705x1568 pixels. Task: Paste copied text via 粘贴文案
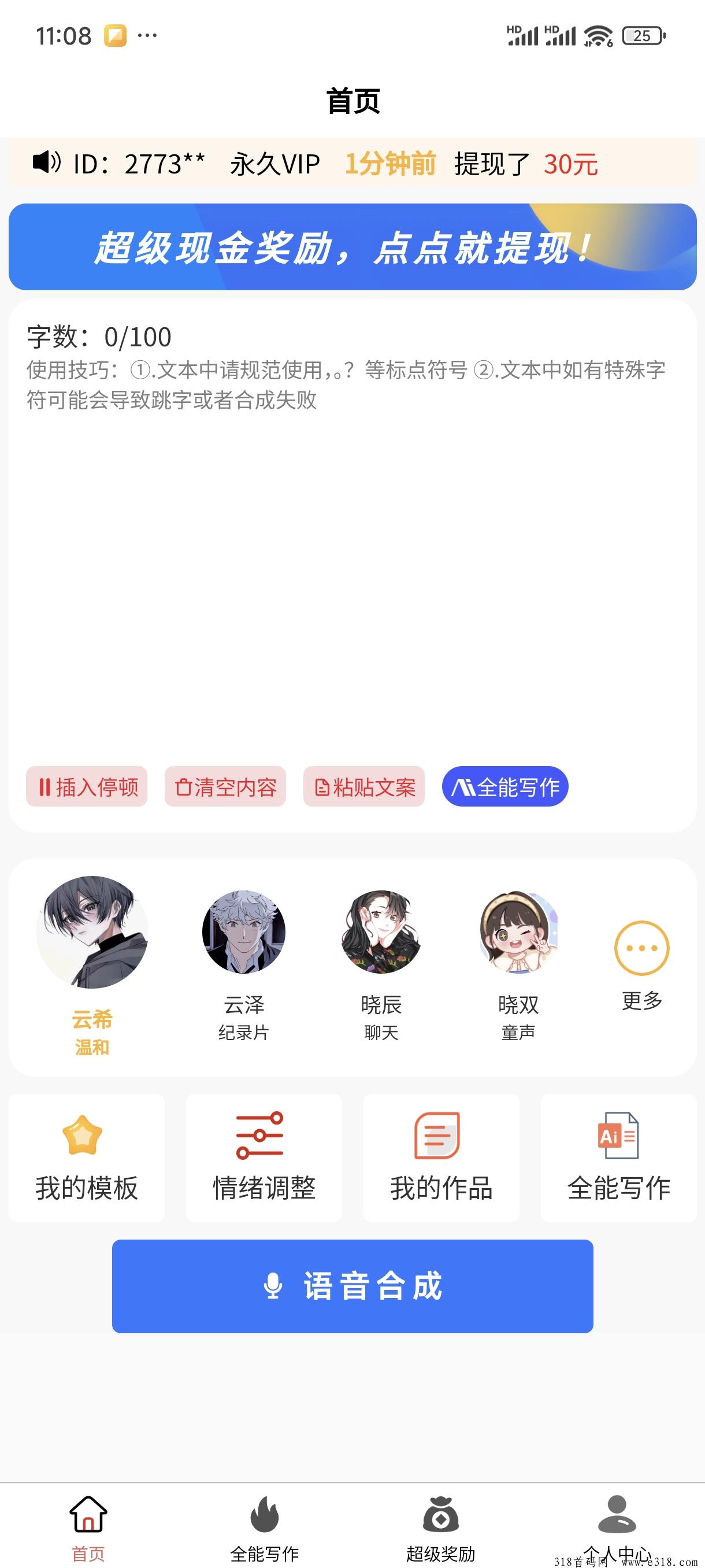coord(363,786)
